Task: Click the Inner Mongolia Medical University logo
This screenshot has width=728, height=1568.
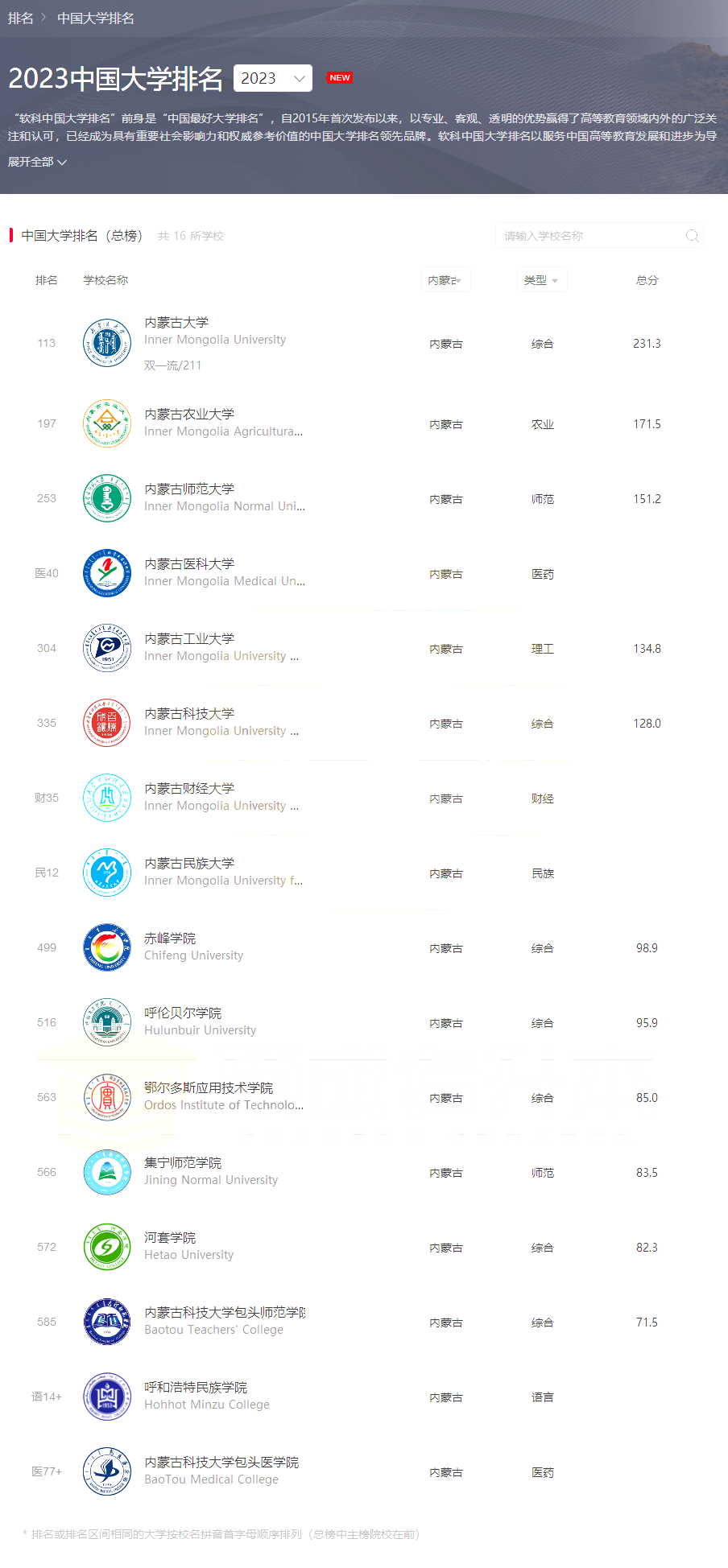Action: coord(106,573)
